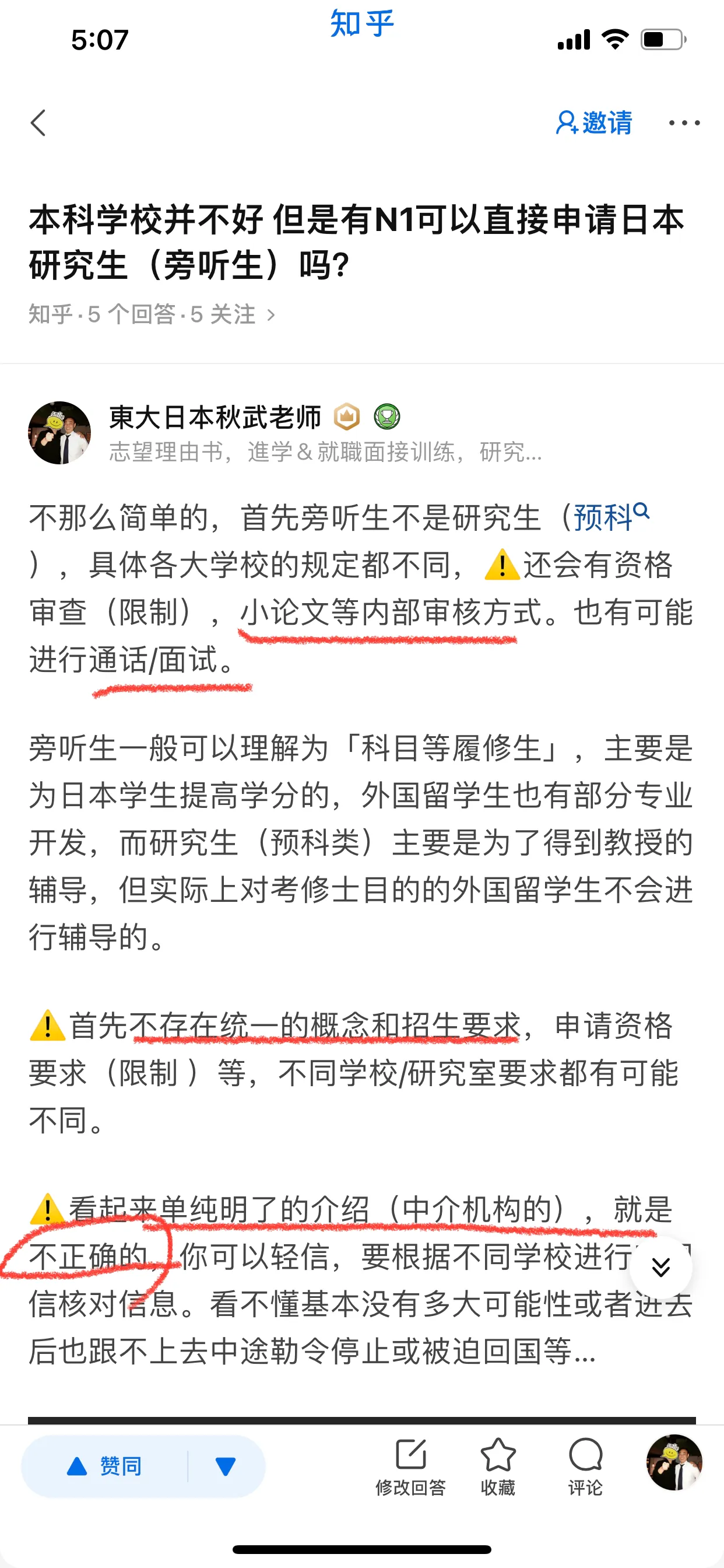The height and width of the screenshot is (1568, 724).
Task: Open the profile of 東大日本秋武老师
Action: pos(214,418)
